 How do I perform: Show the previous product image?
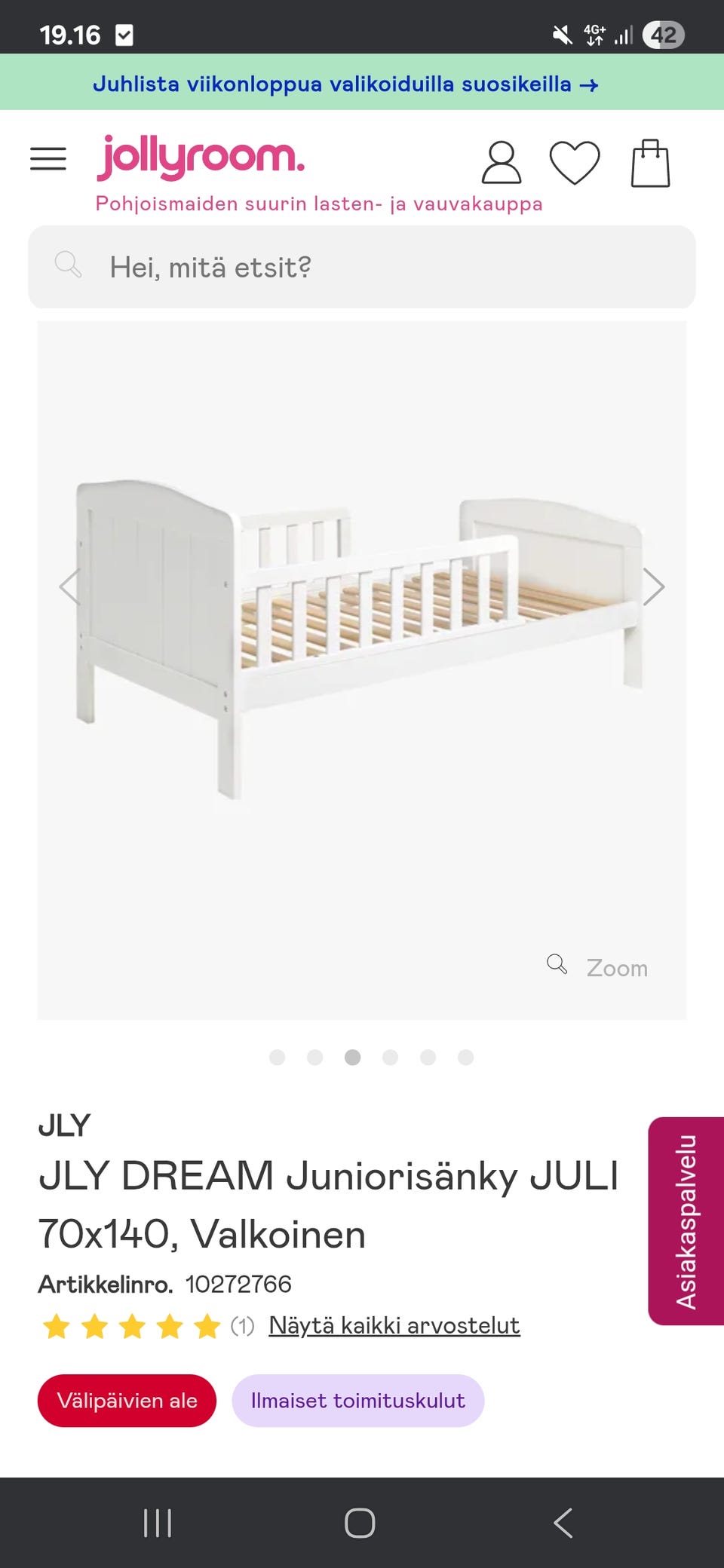point(70,586)
